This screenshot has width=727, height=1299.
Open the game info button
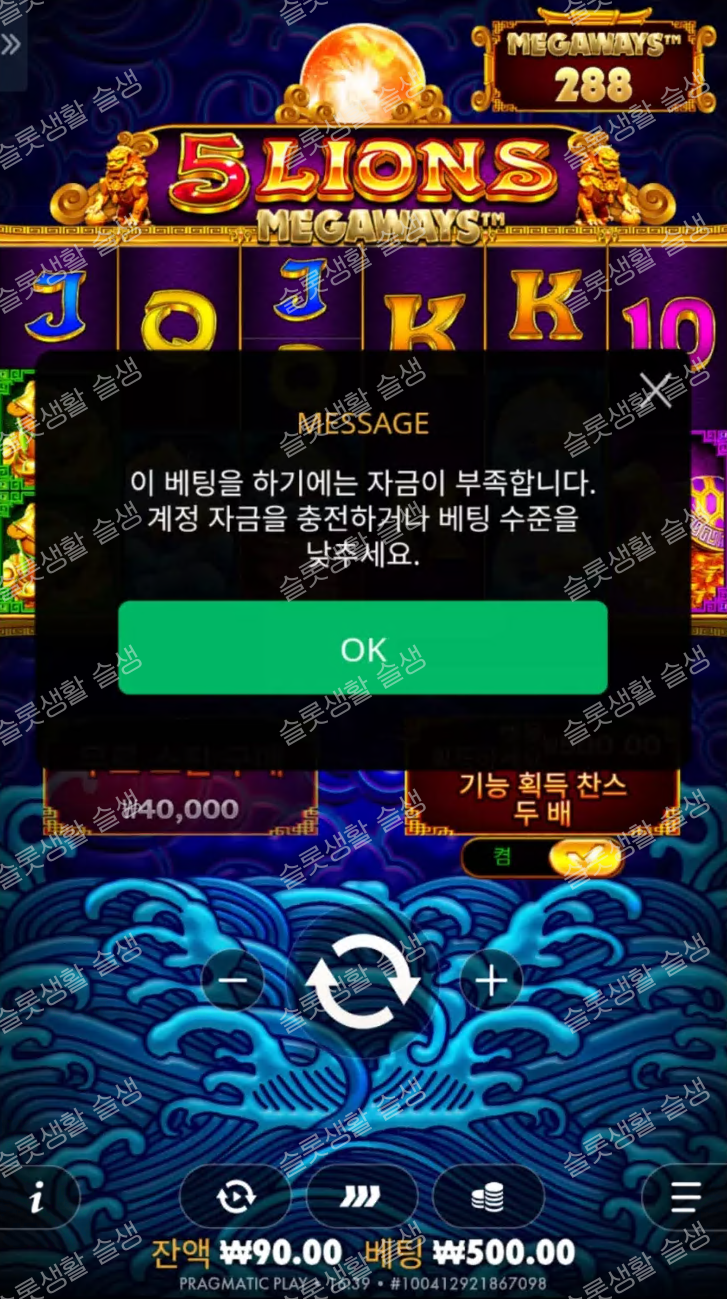tap(37, 1196)
